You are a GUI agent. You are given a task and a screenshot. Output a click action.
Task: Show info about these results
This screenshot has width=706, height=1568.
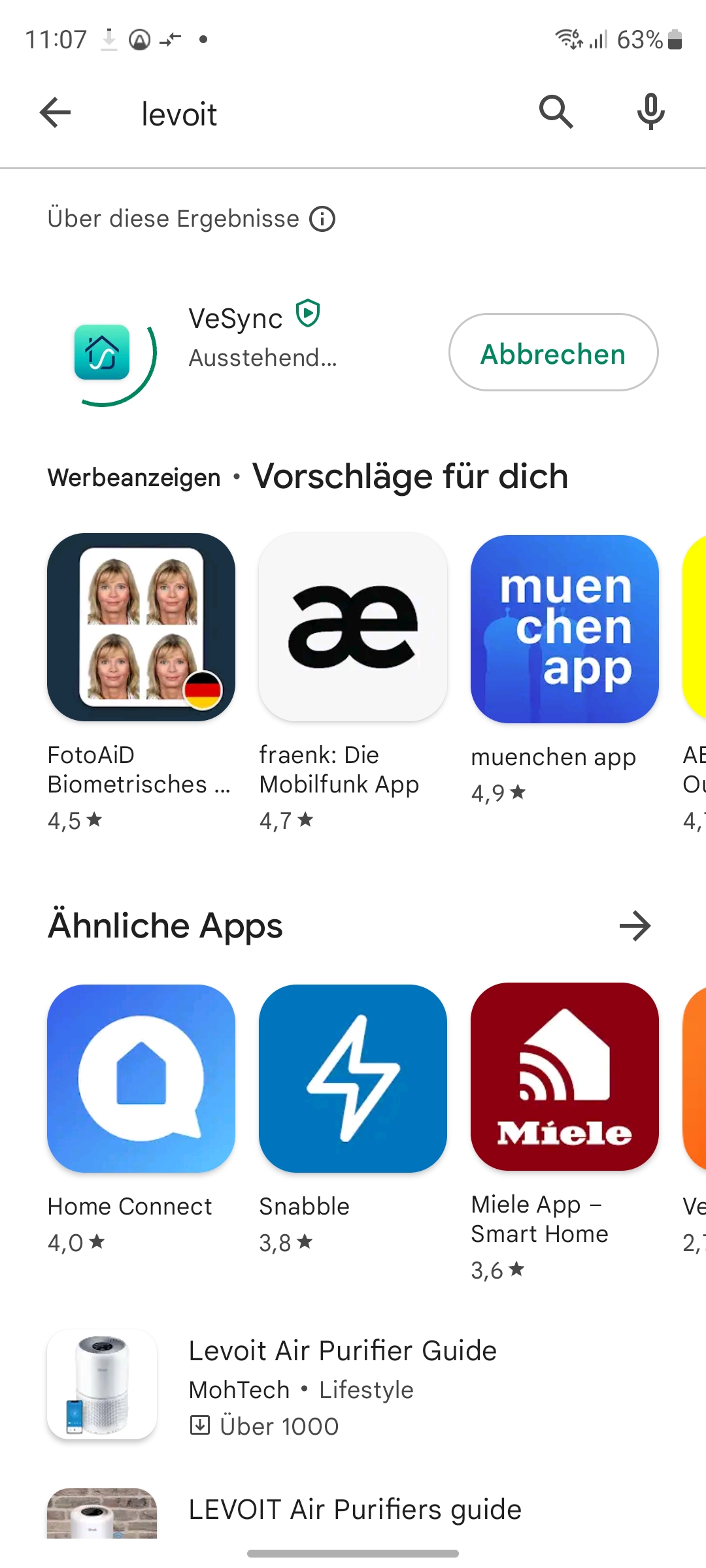(x=322, y=219)
